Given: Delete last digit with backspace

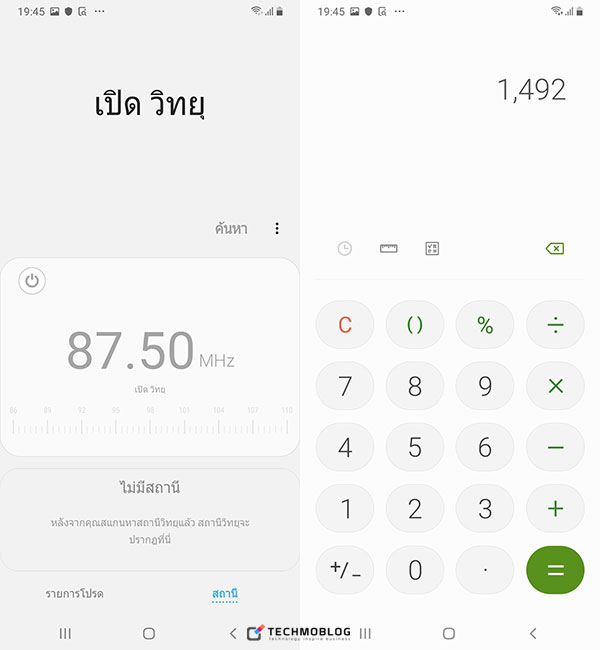Looking at the screenshot, I should tap(555, 249).
